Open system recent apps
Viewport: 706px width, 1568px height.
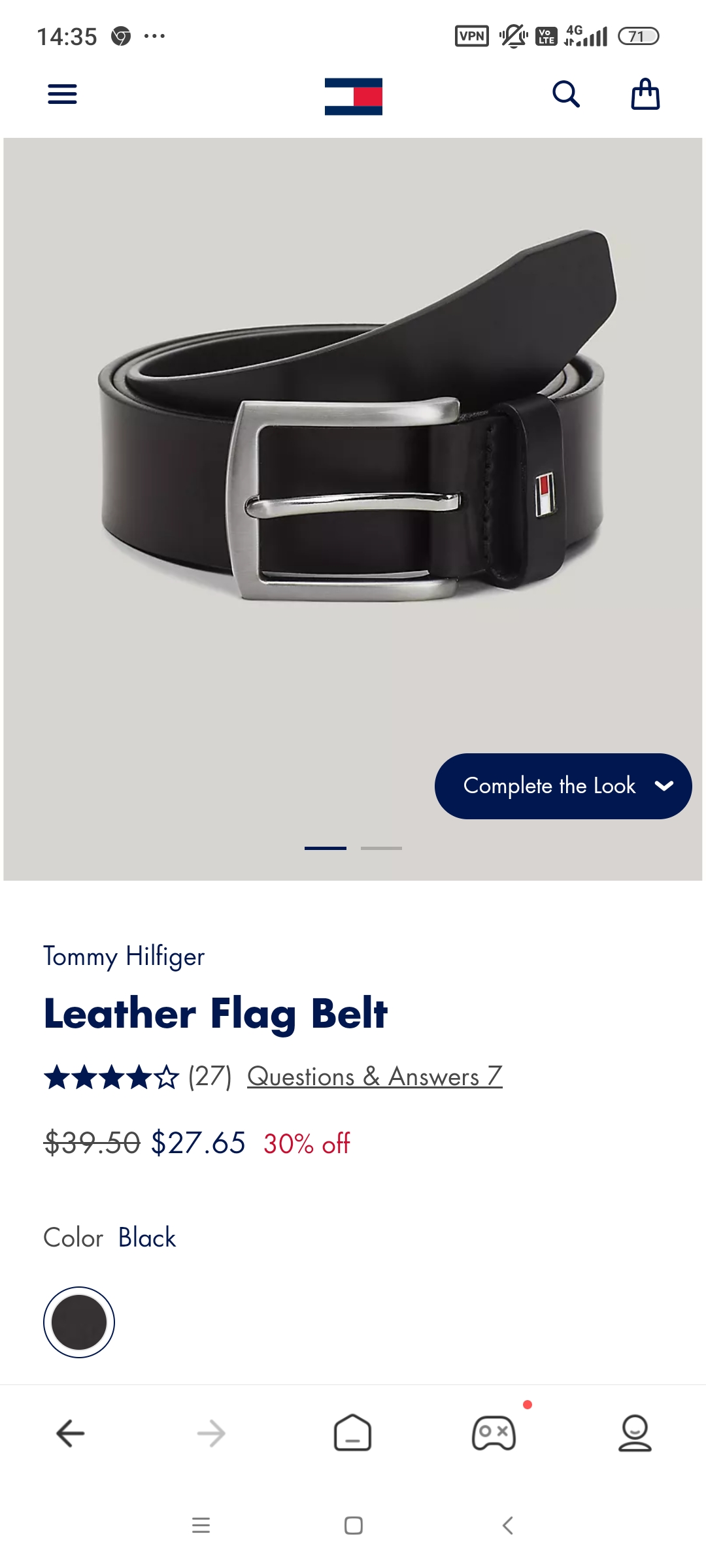click(201, 1526)
